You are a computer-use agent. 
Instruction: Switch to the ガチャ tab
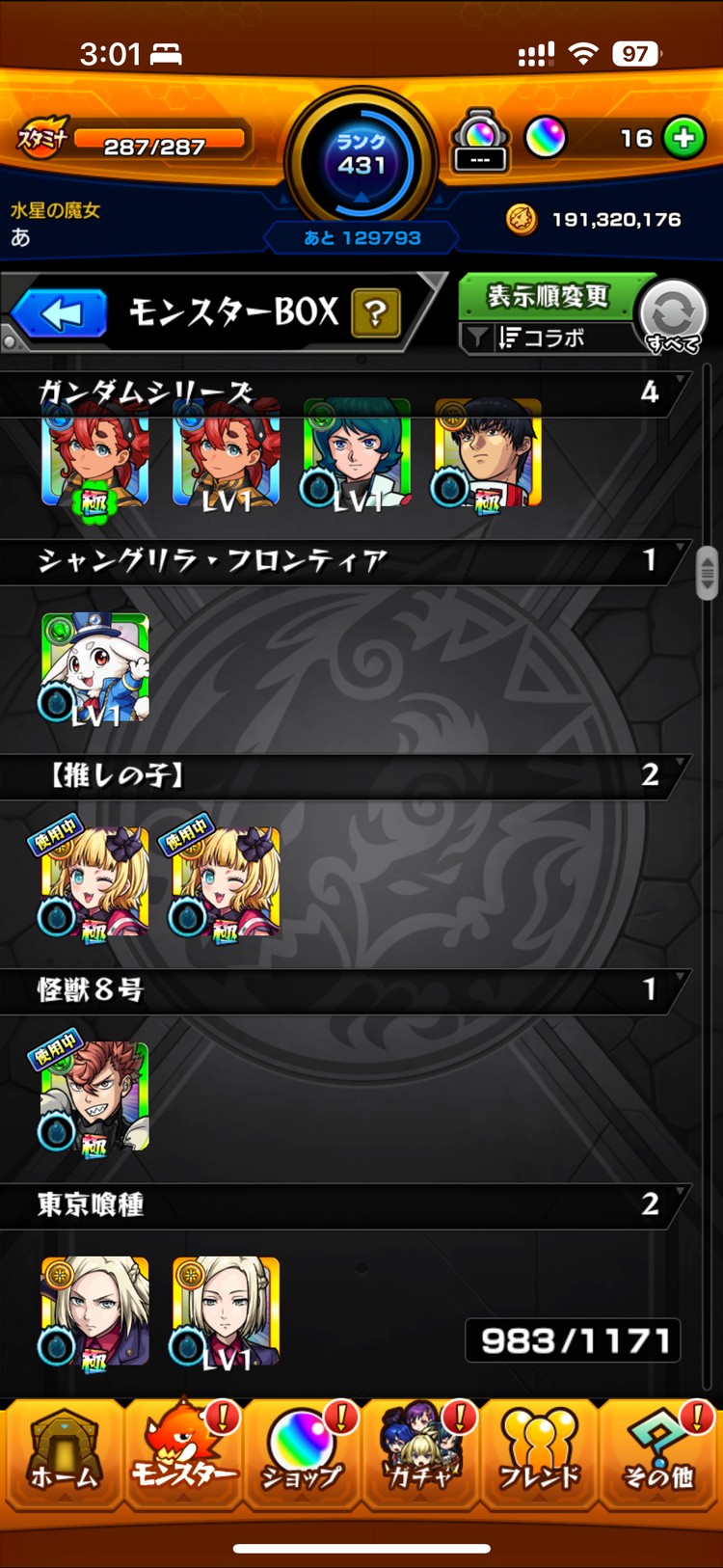pos(420,1454)
